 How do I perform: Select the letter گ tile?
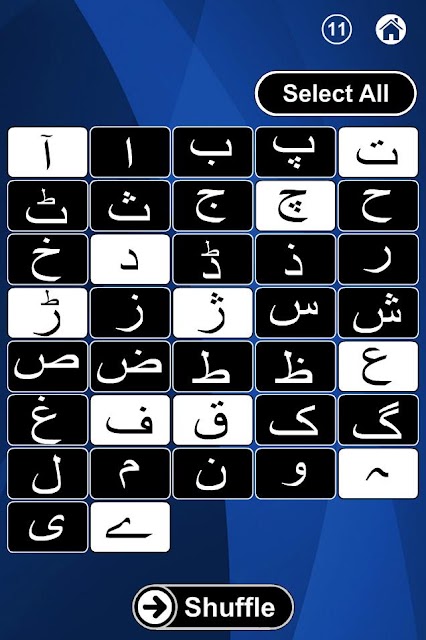(378, 420)
